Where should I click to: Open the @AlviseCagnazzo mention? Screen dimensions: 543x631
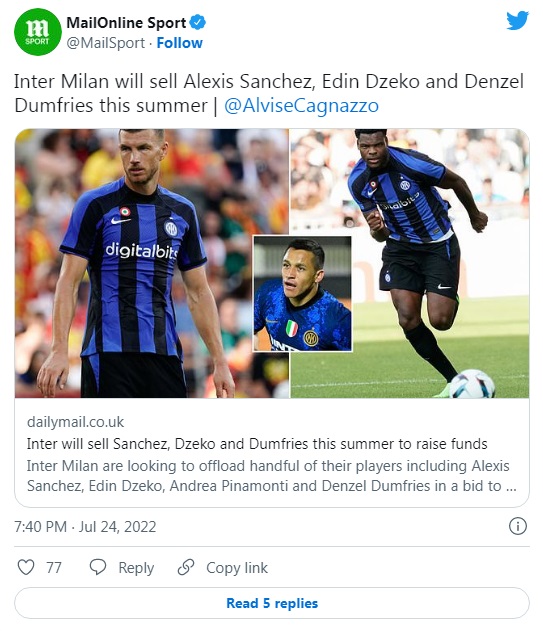[301, 106]
